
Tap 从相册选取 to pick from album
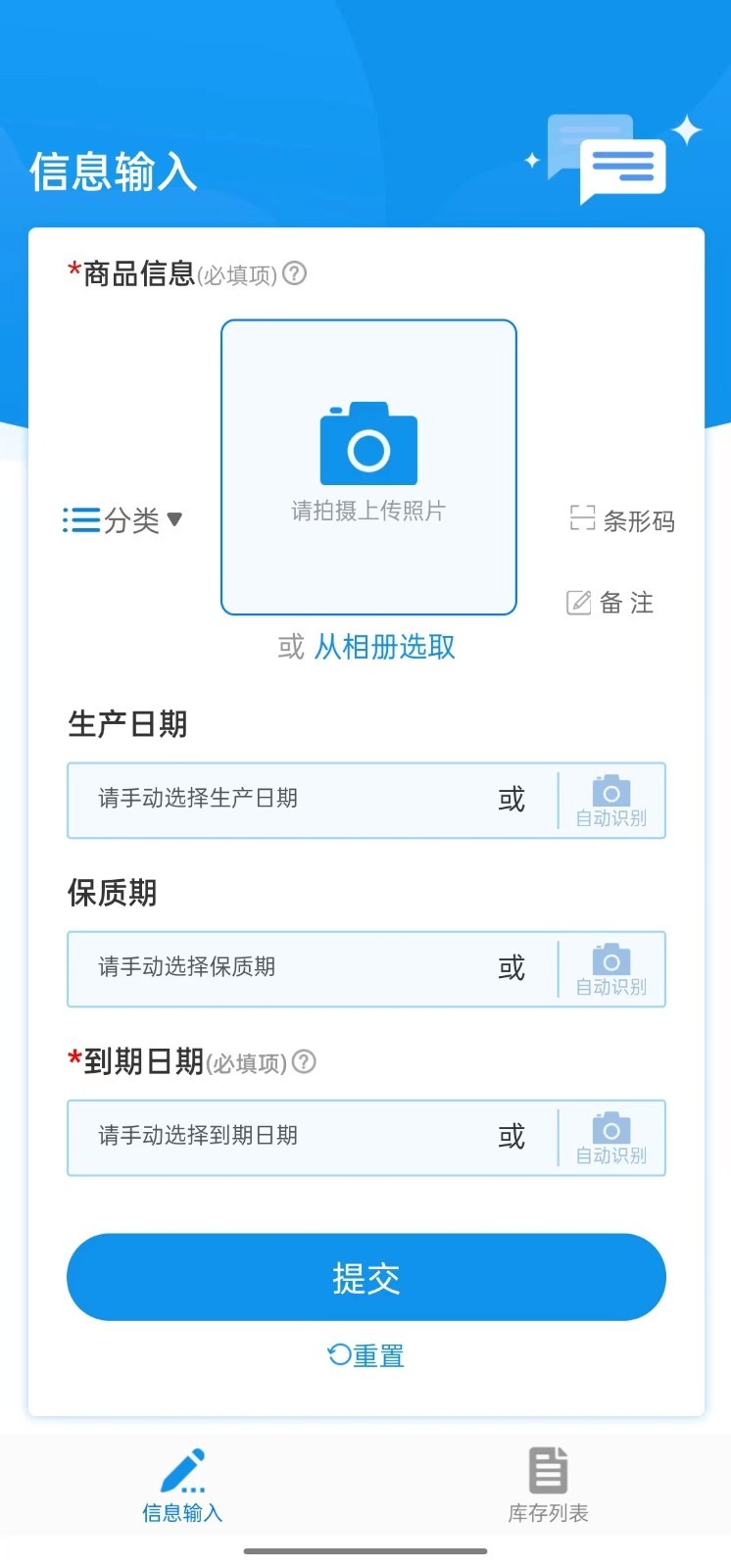pyautogui.click(x=382, y=647)
